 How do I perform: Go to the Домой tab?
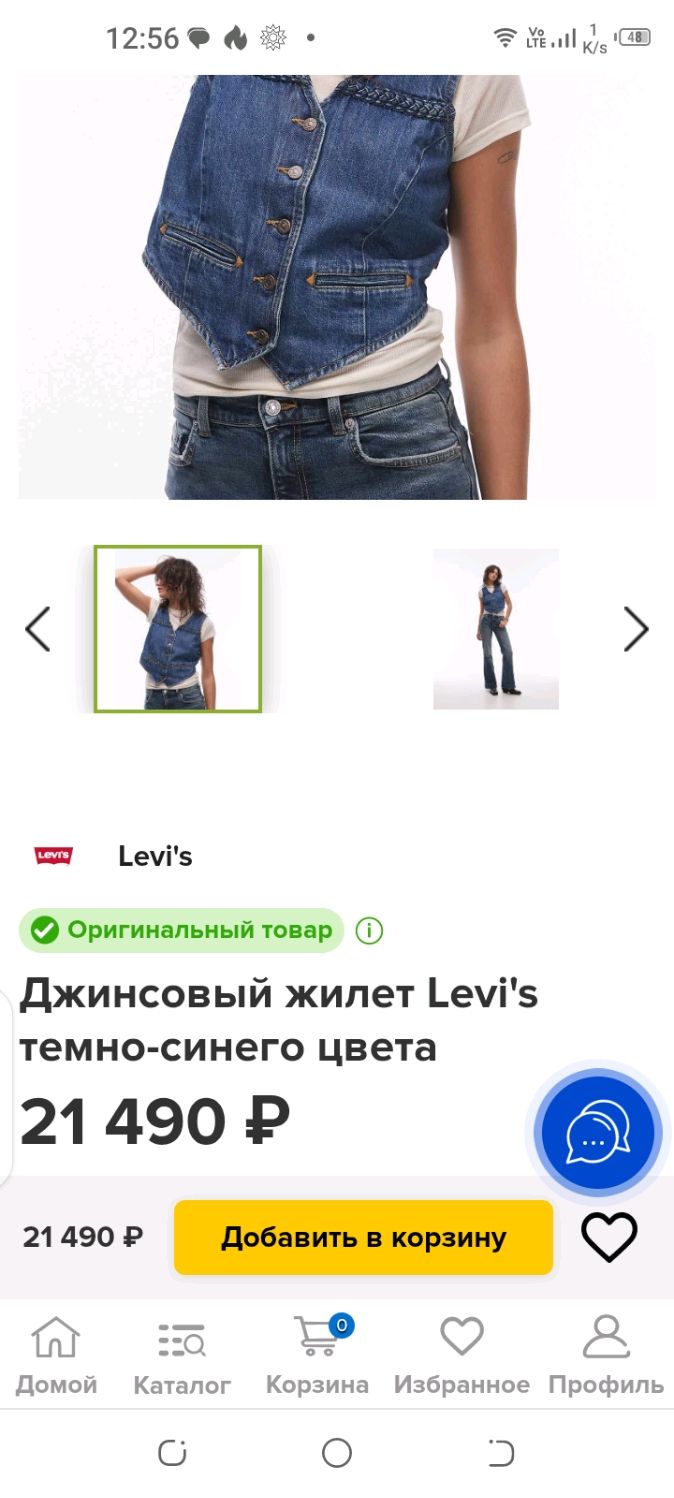(x=56, y=1355)
